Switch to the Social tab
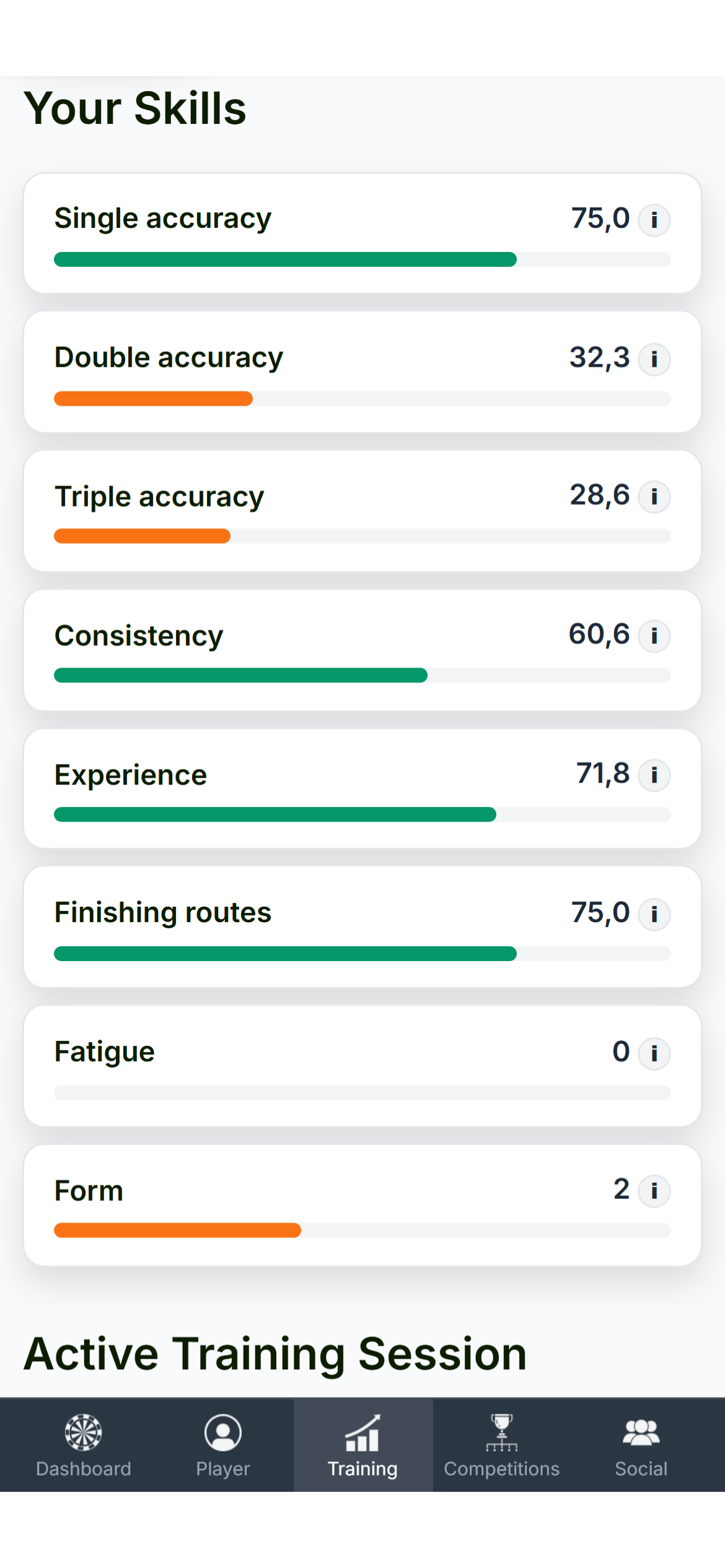 click(x=641, y=1468)
